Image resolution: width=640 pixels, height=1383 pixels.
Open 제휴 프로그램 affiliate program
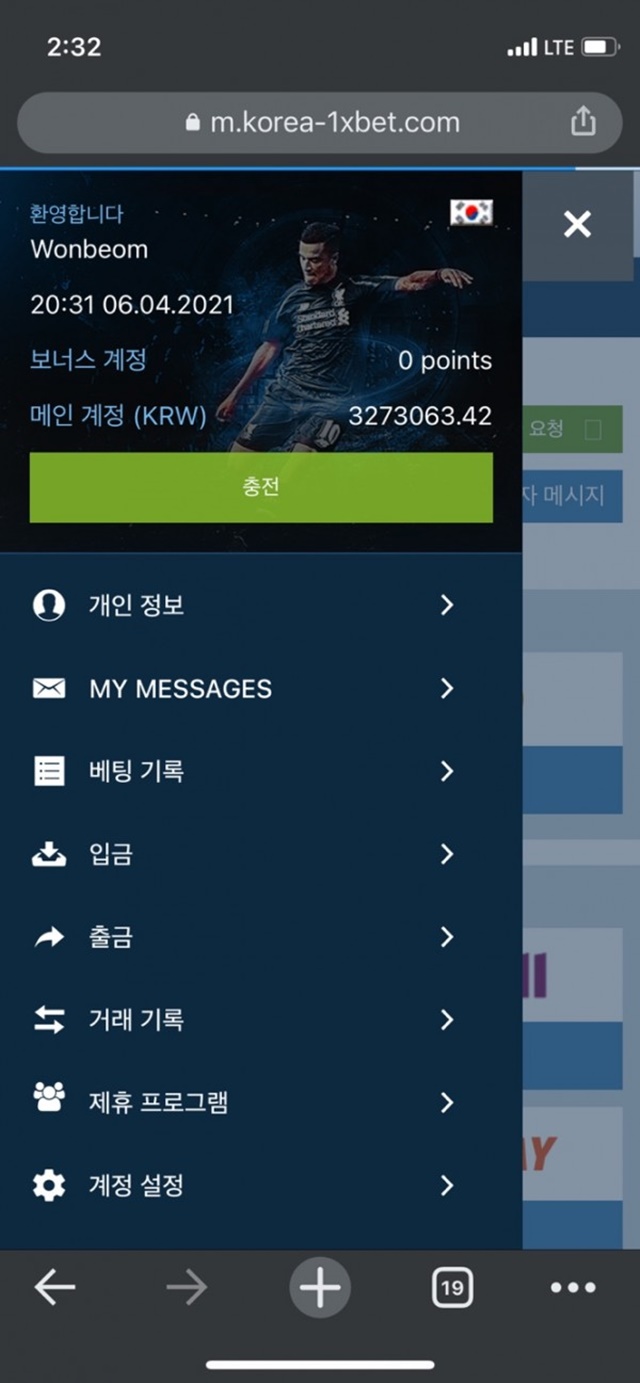tap(261, 1103)
